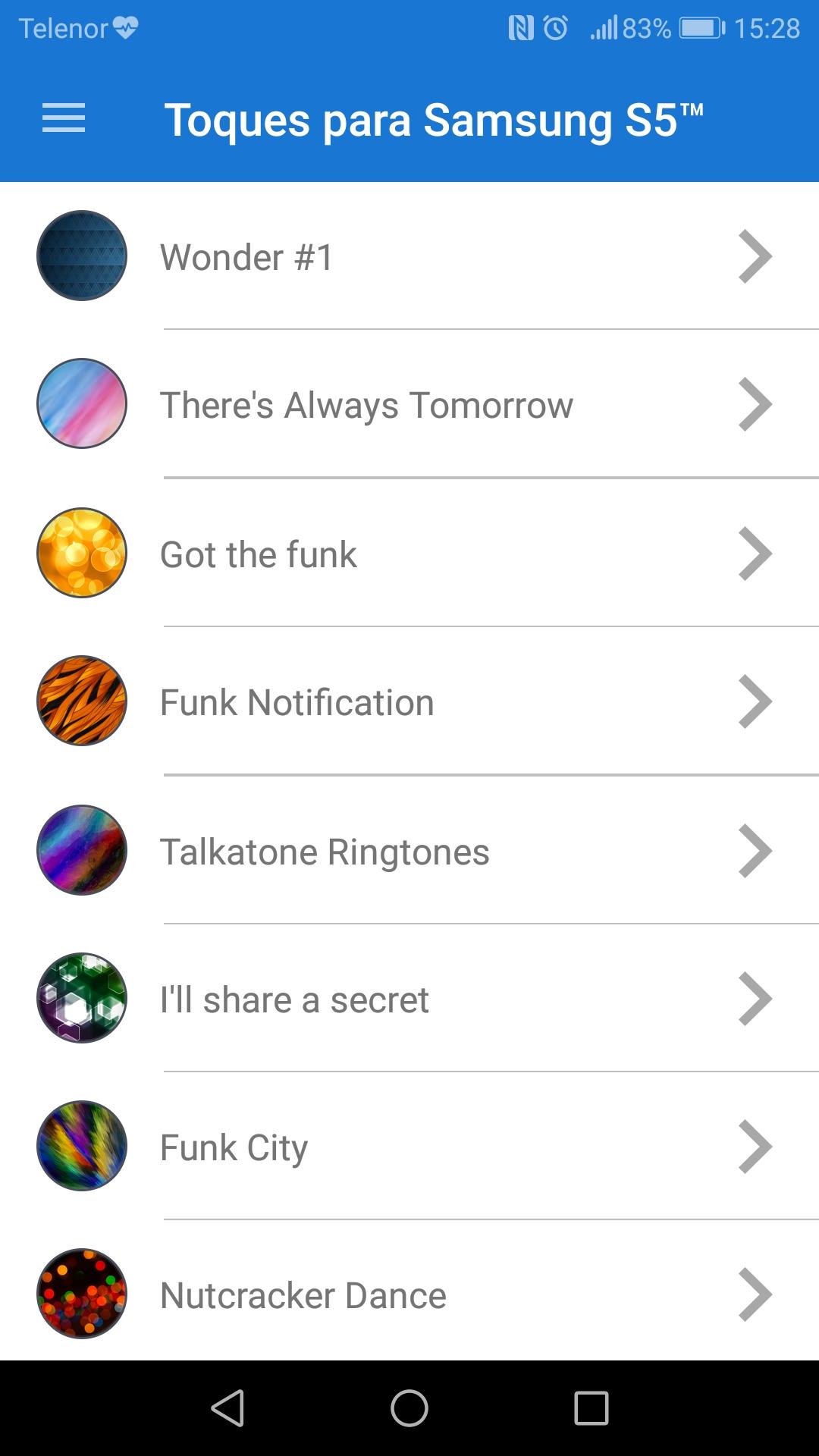Go back with the system back button
This screenshot has width=819, height=1456.
(x=227, y=1408)
